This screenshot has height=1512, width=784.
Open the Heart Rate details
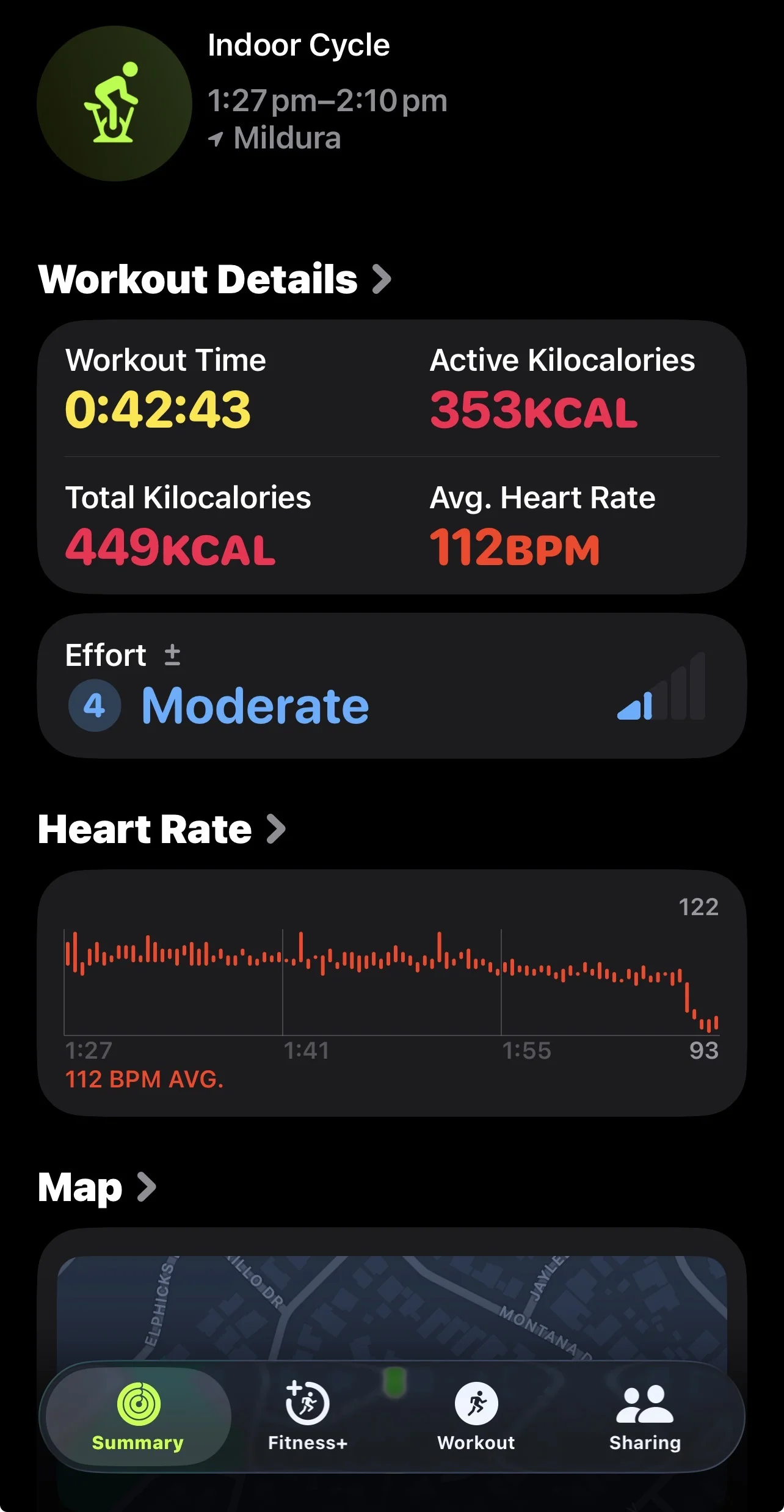pyautogui.click(x=161, y=830)
